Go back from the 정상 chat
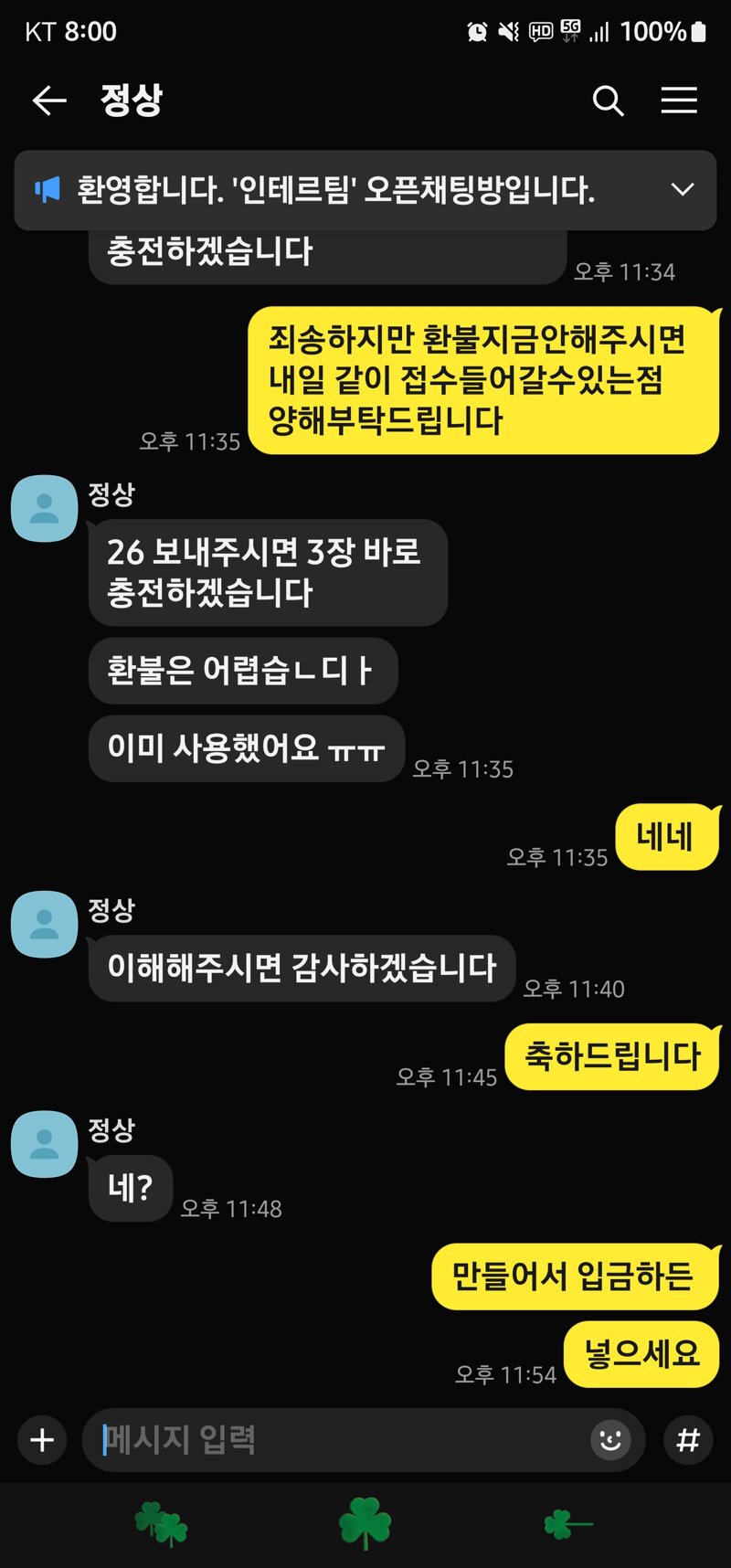Image resolution: width=731 pixels, height=1568 pixels. pos(49,100)
